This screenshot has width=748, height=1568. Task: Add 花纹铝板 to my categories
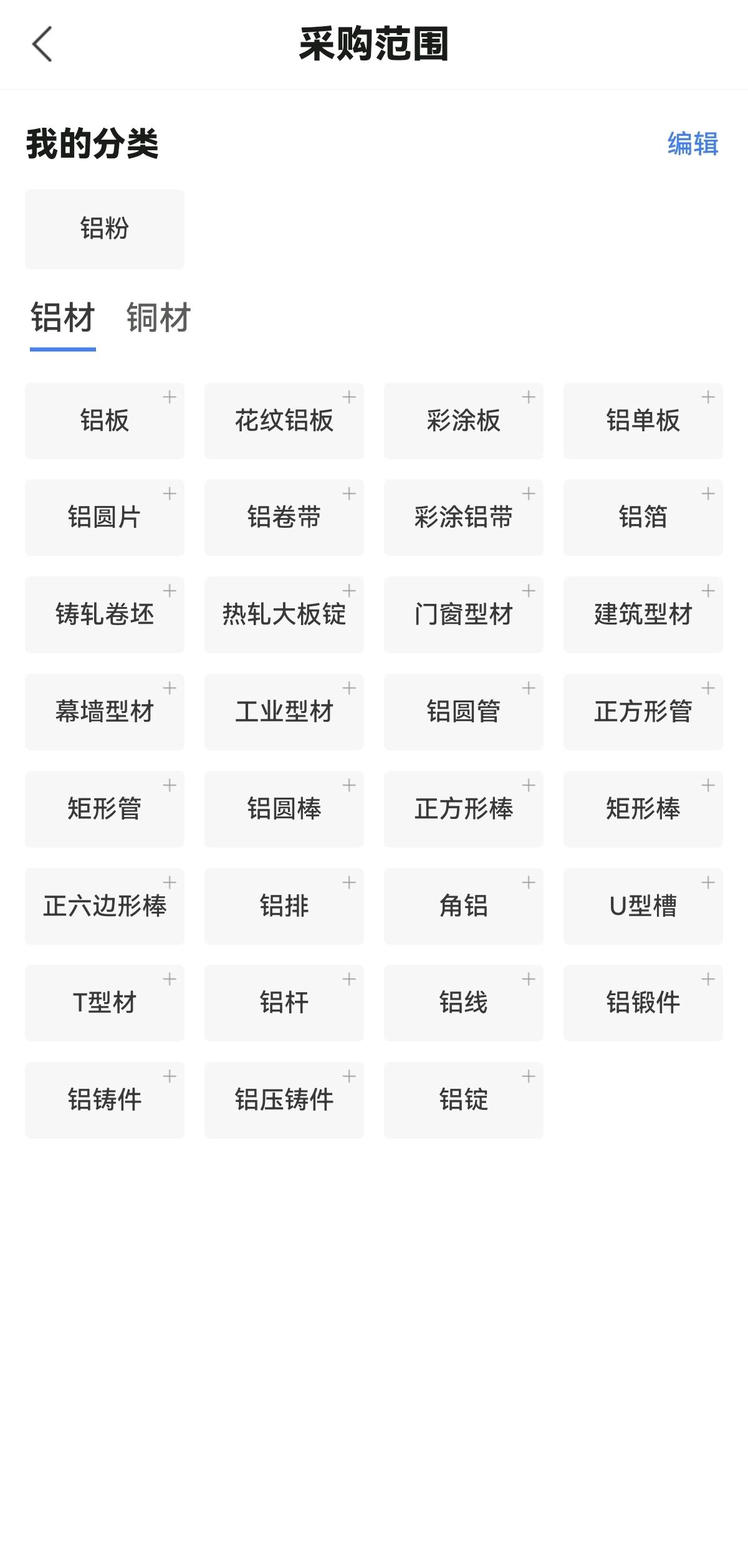point(284,421)
